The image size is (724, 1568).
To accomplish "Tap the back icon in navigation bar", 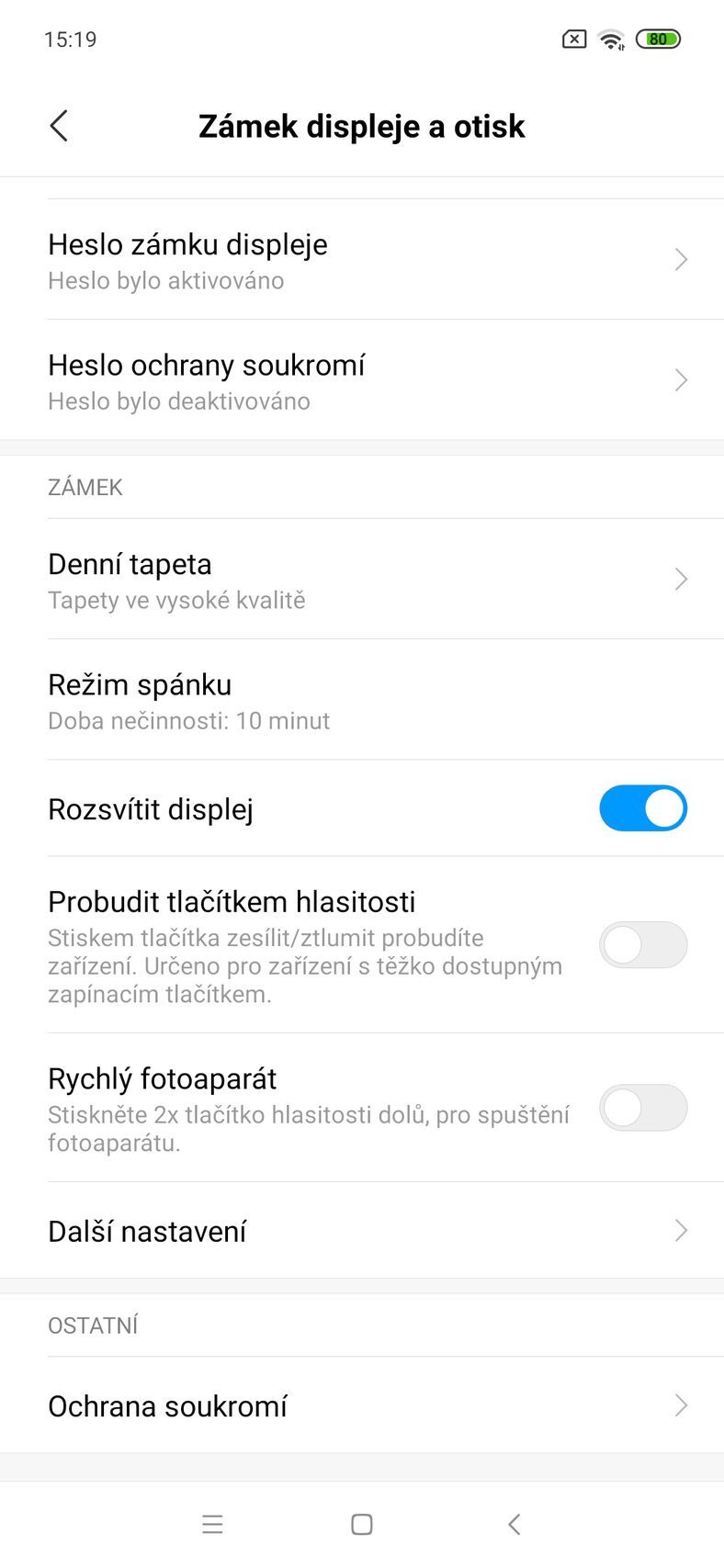I will pyautogui.click(x=513, y=1523).
